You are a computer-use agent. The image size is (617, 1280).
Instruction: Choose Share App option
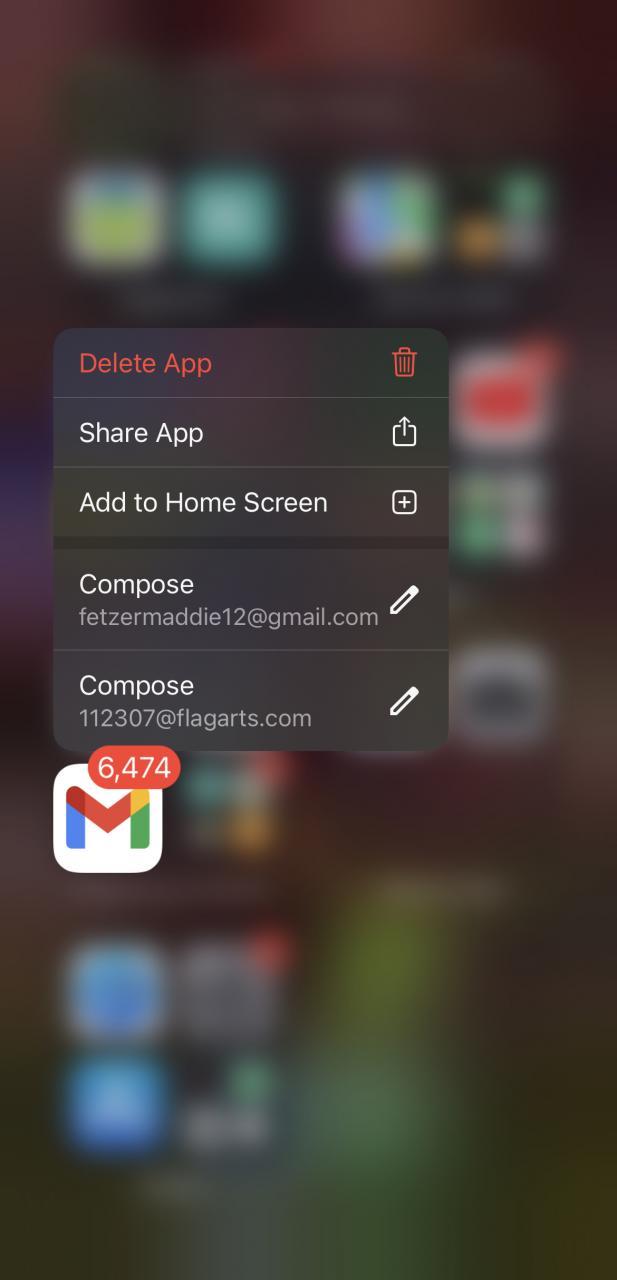click(250, 433)
